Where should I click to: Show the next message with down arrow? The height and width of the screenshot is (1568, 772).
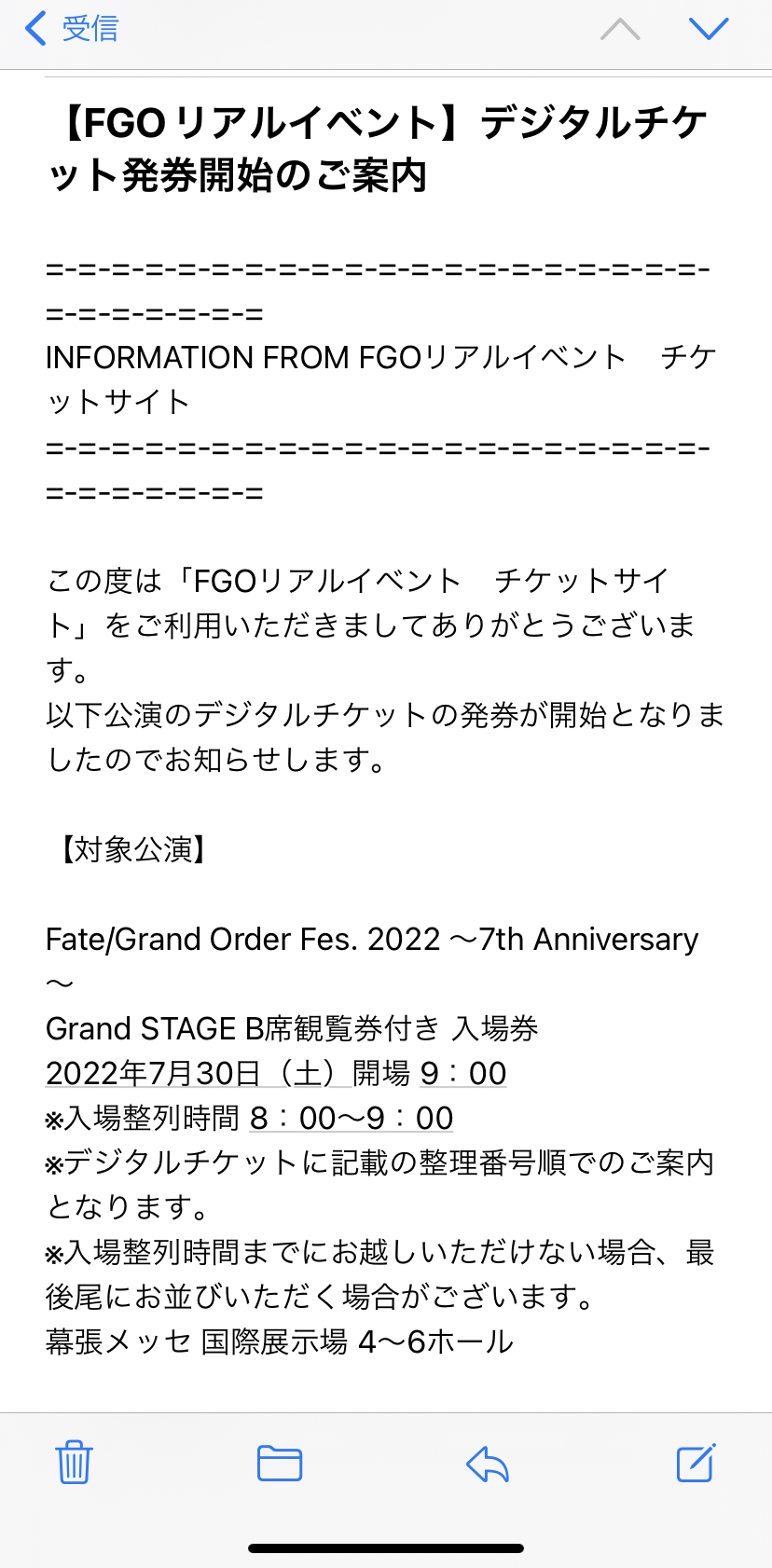coord(708,30)
